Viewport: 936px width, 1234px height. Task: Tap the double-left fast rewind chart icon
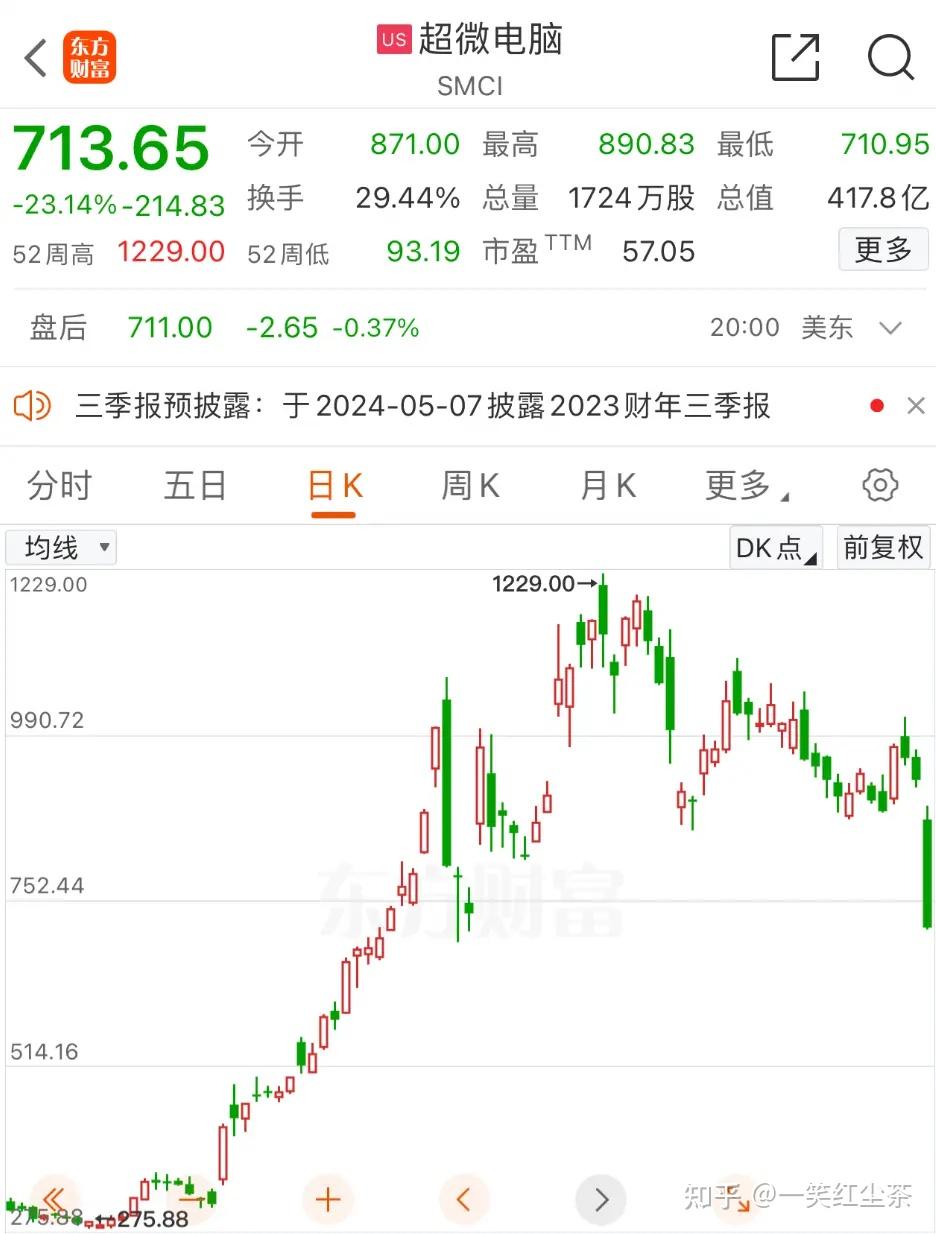coord(55,1199)
